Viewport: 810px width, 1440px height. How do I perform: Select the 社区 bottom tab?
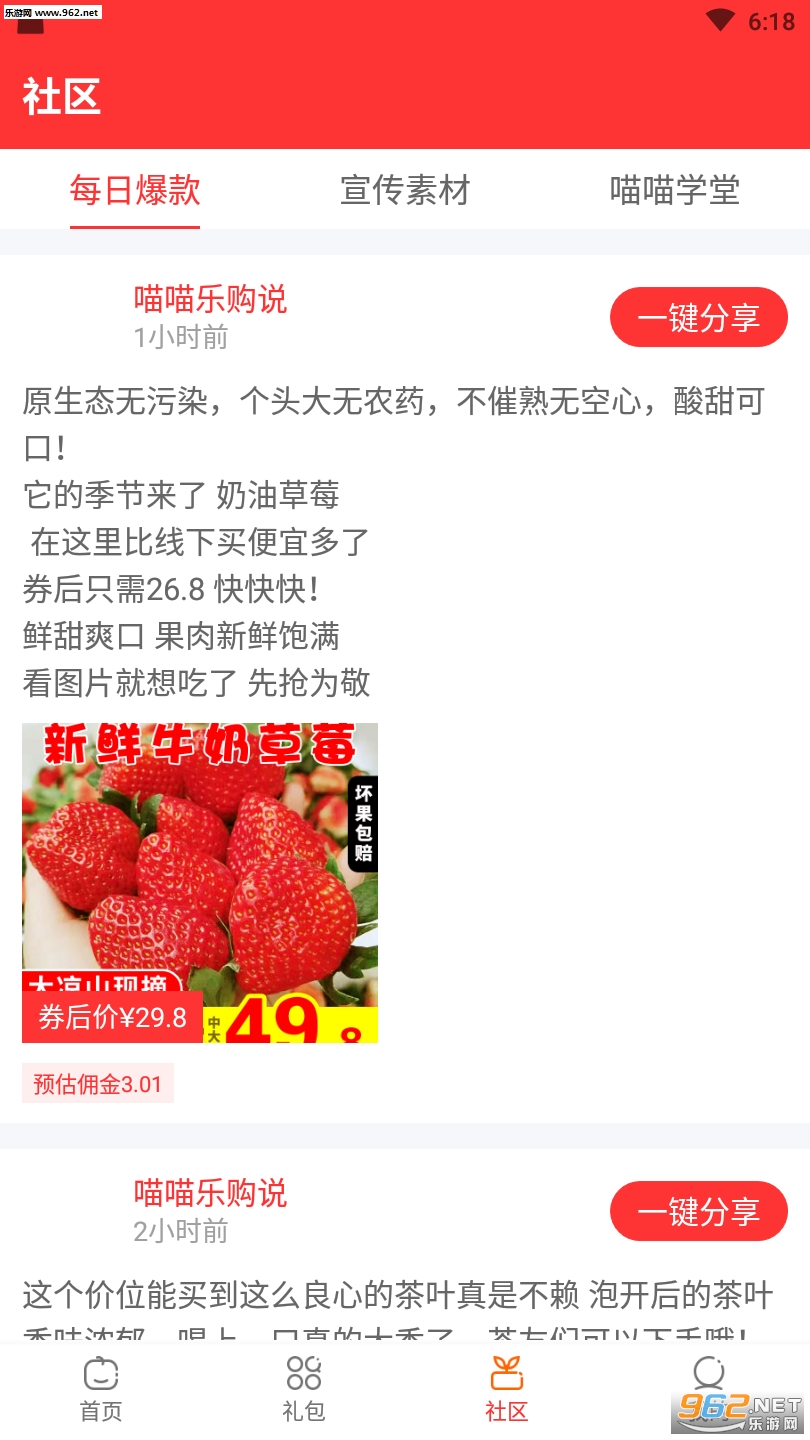tap(506, 1390)
